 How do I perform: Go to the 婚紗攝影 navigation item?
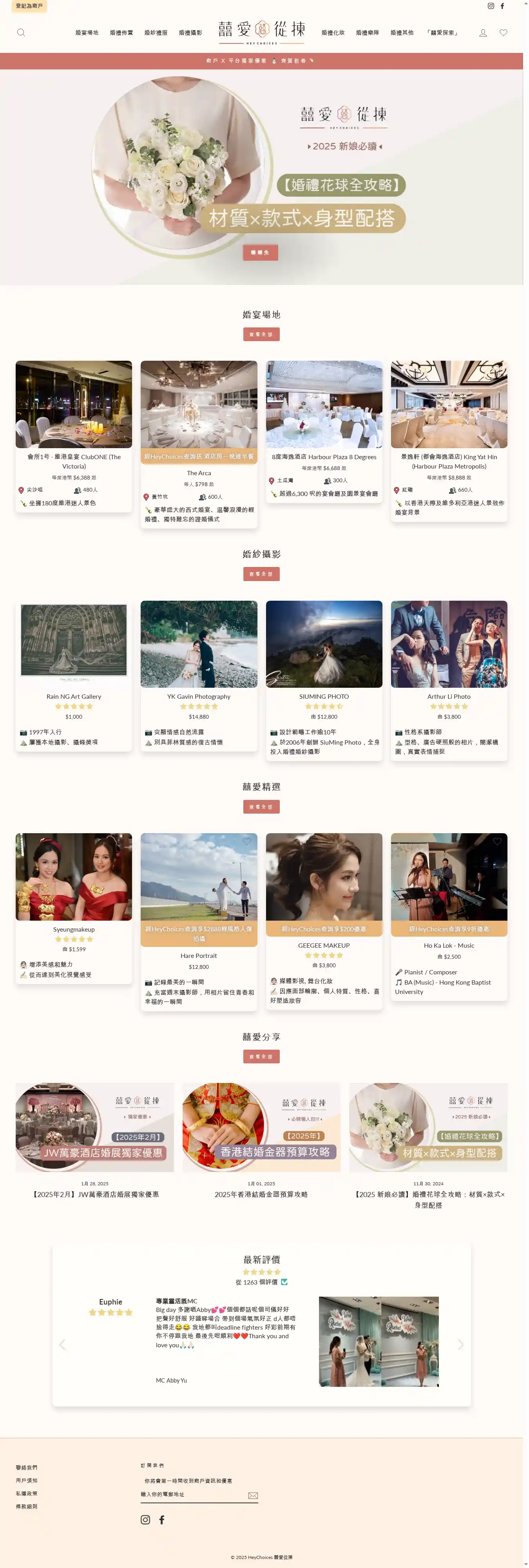(190, 33)
